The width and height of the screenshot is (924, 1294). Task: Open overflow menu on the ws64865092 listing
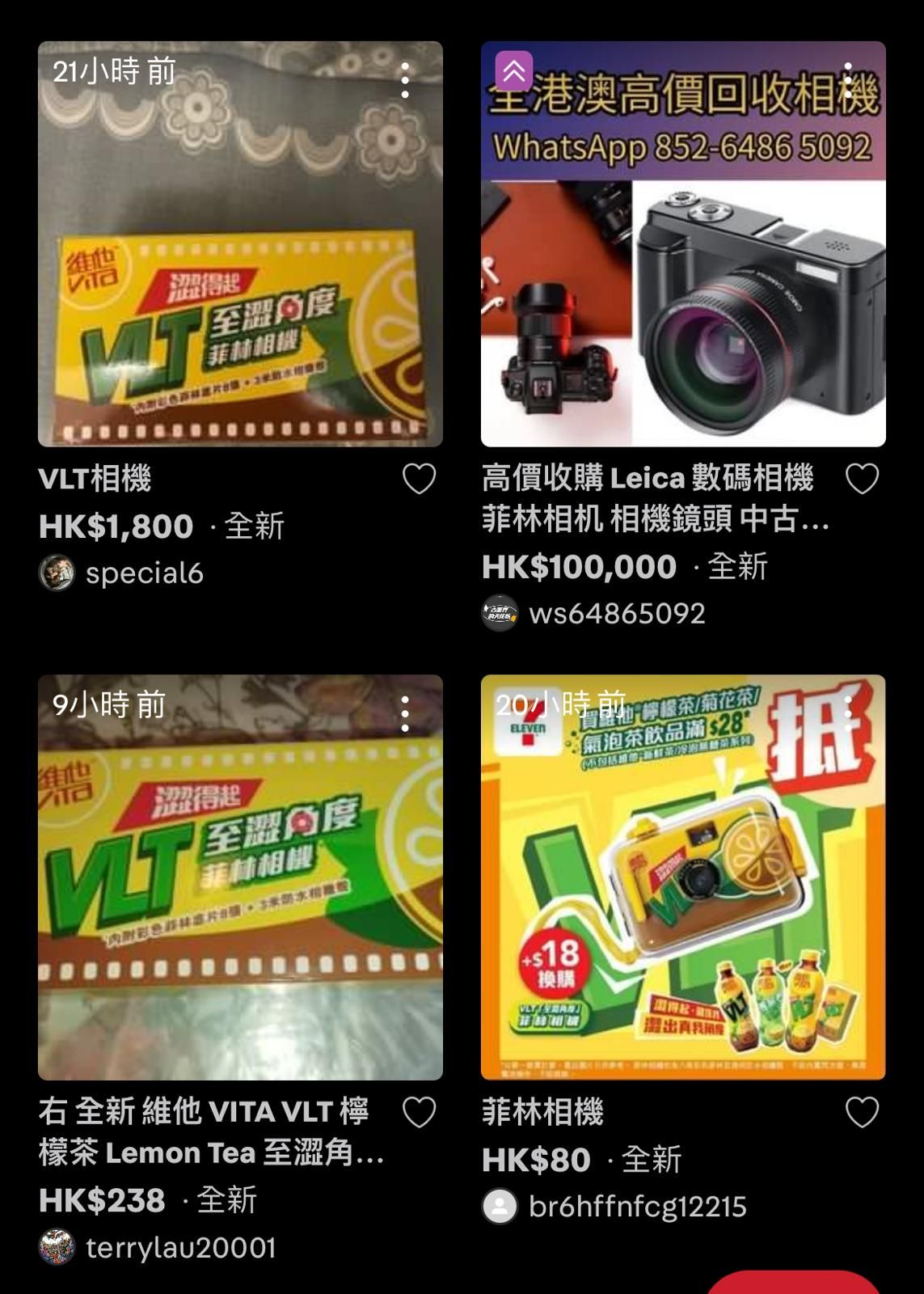847,81
